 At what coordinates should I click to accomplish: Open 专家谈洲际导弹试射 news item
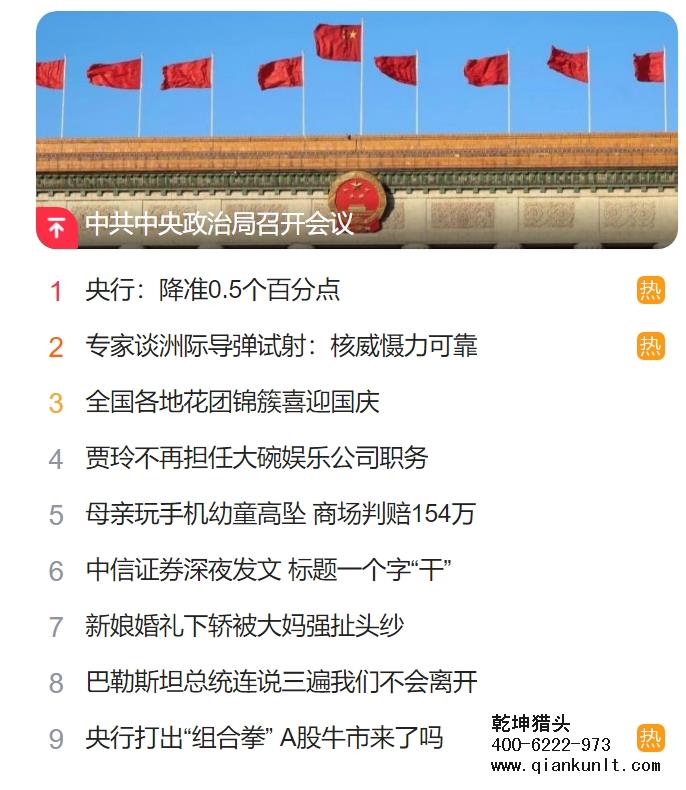click(281, 346)
